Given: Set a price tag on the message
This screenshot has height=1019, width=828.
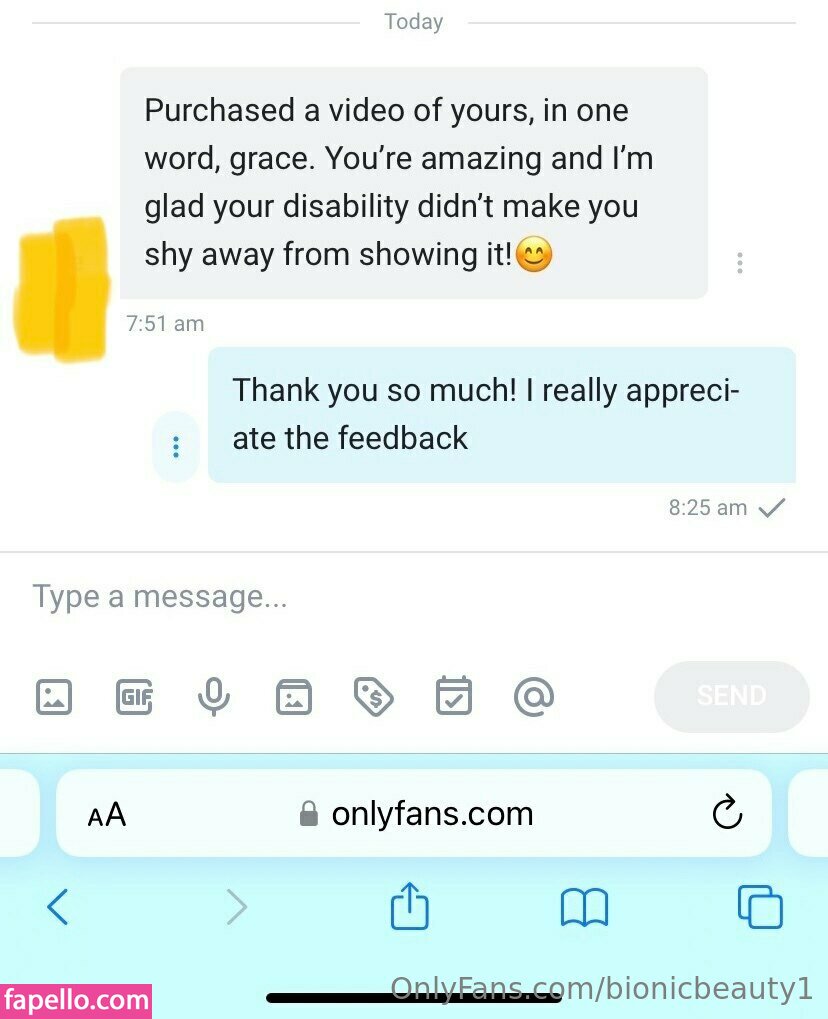Looking at the screenshot, I should click(x=374, y=696).
